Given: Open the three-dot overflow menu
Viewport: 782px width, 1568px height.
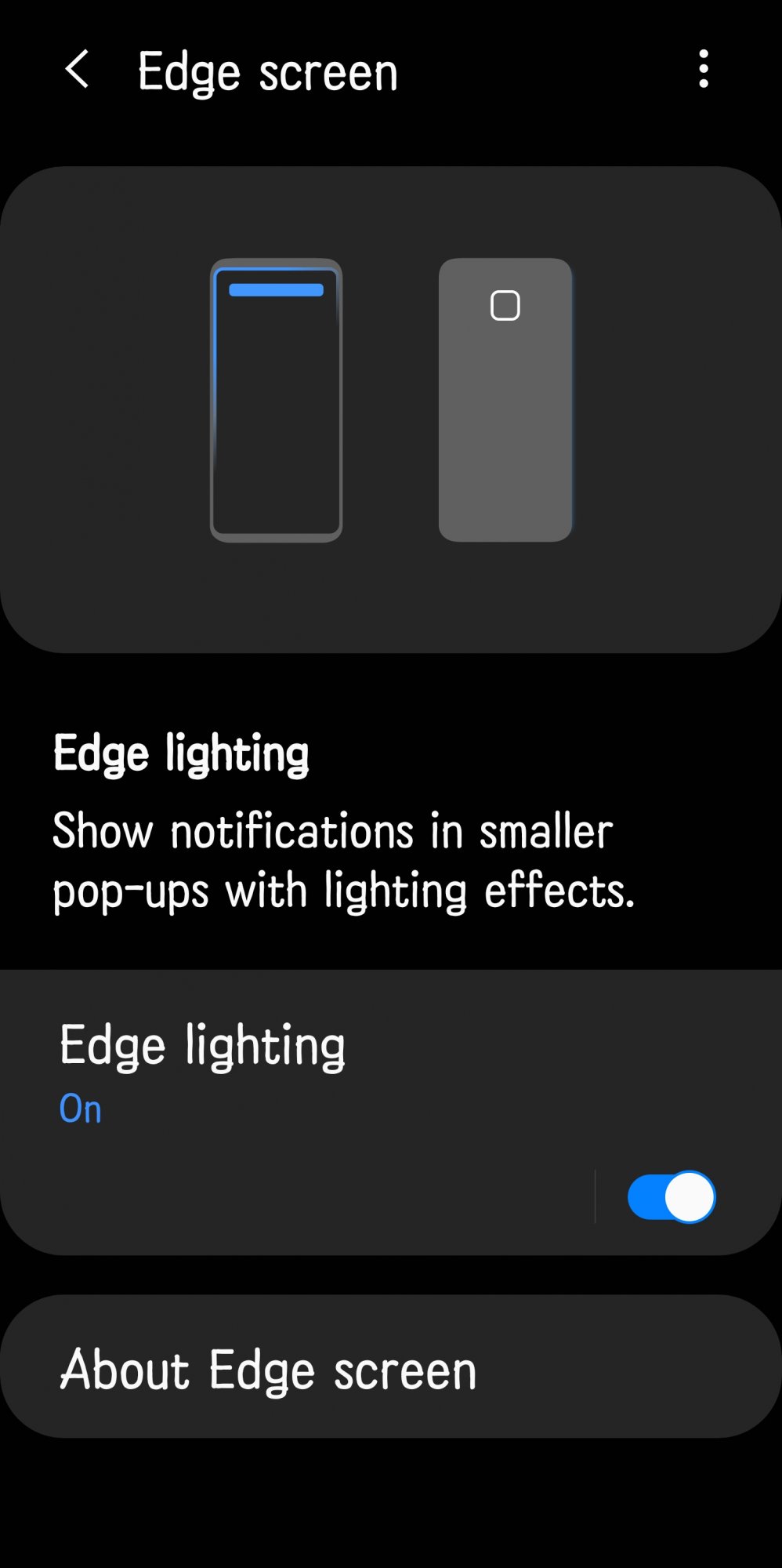Looking at the screenshot, I should pyautogui.click(x=704, y=70).
